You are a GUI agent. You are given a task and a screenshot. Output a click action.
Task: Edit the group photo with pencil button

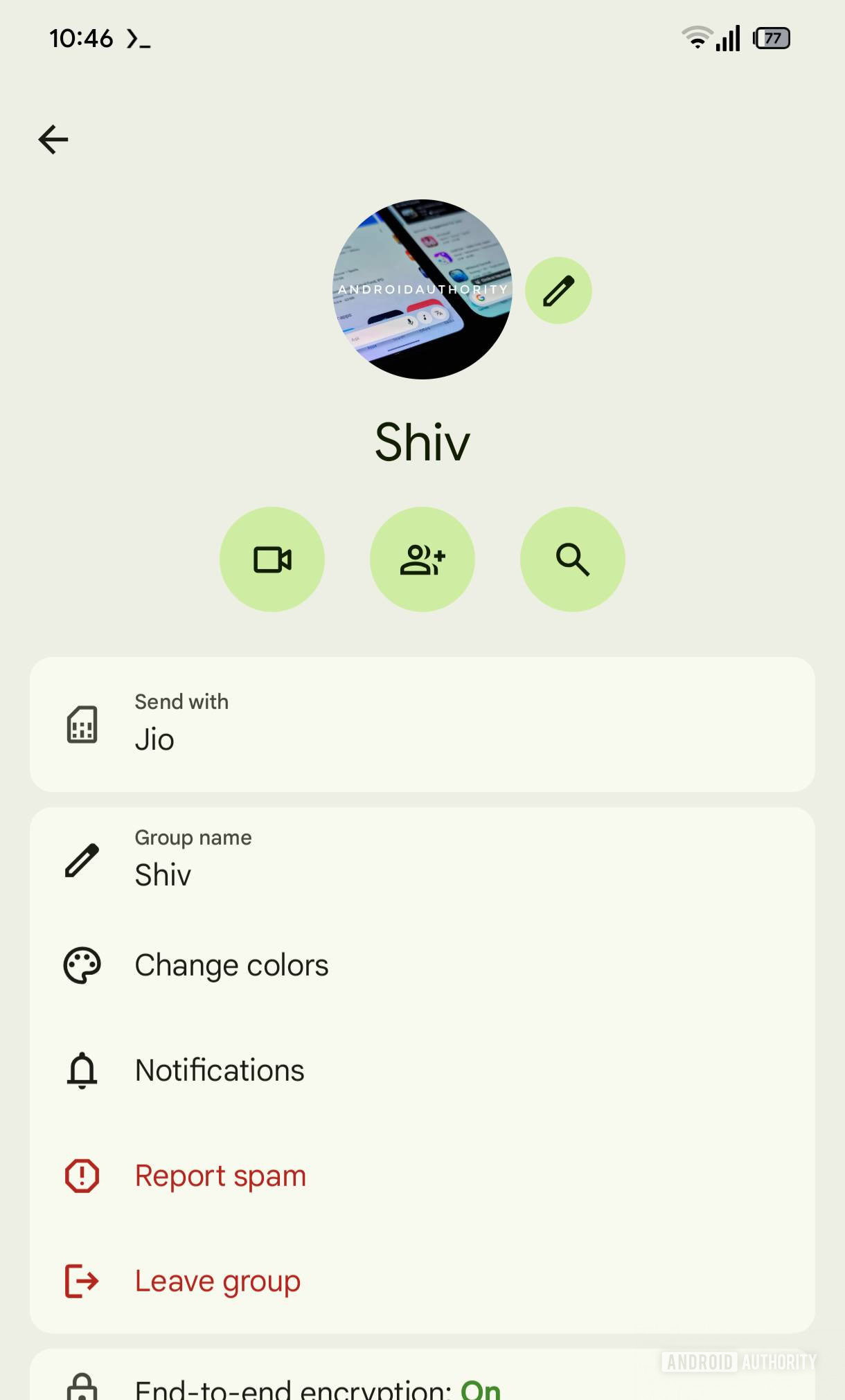(558, 291)
